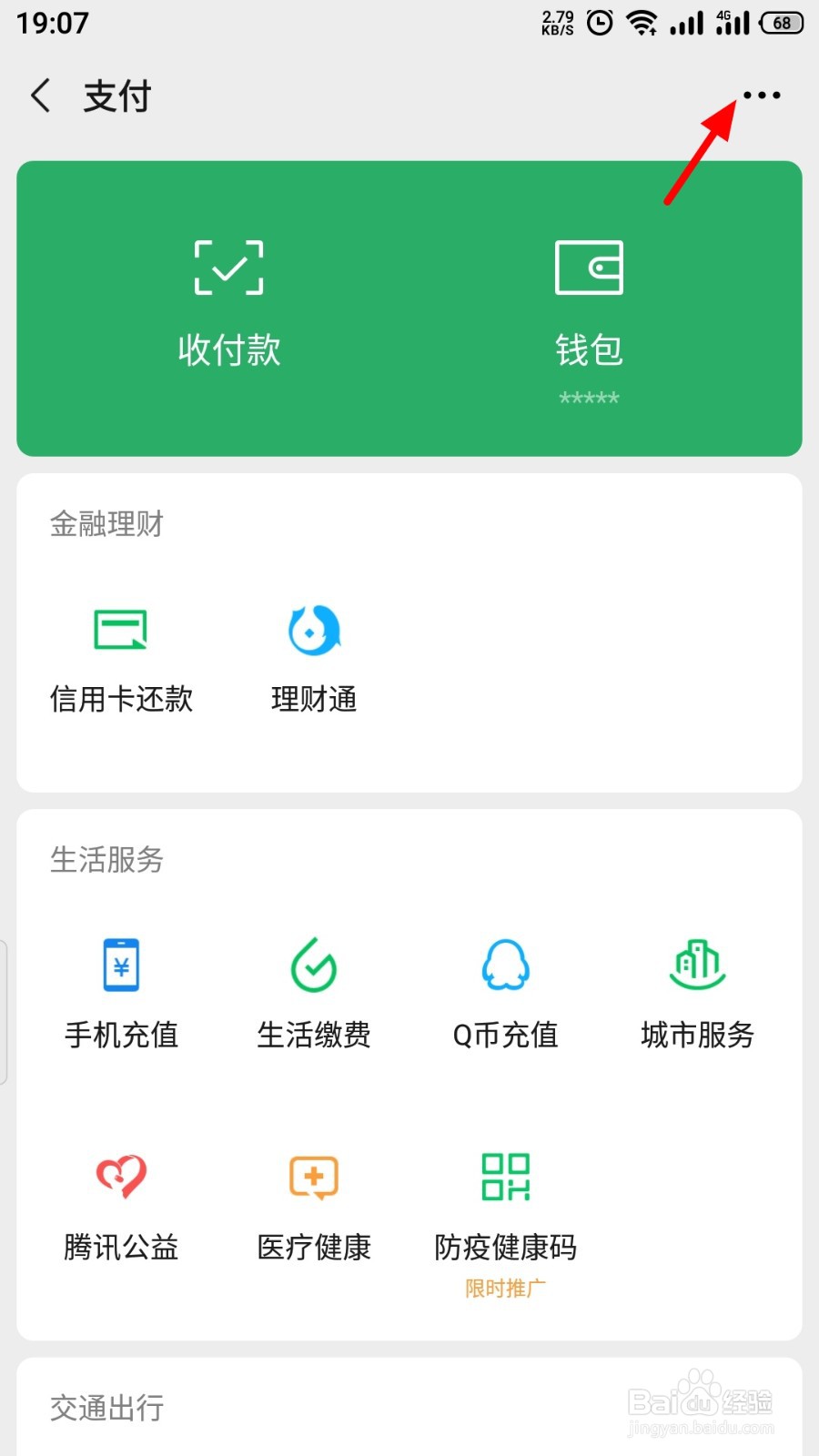This screenshot has height=1456, width=819.
Task: Open 腾讯公益
Action: coord(121,1208)
